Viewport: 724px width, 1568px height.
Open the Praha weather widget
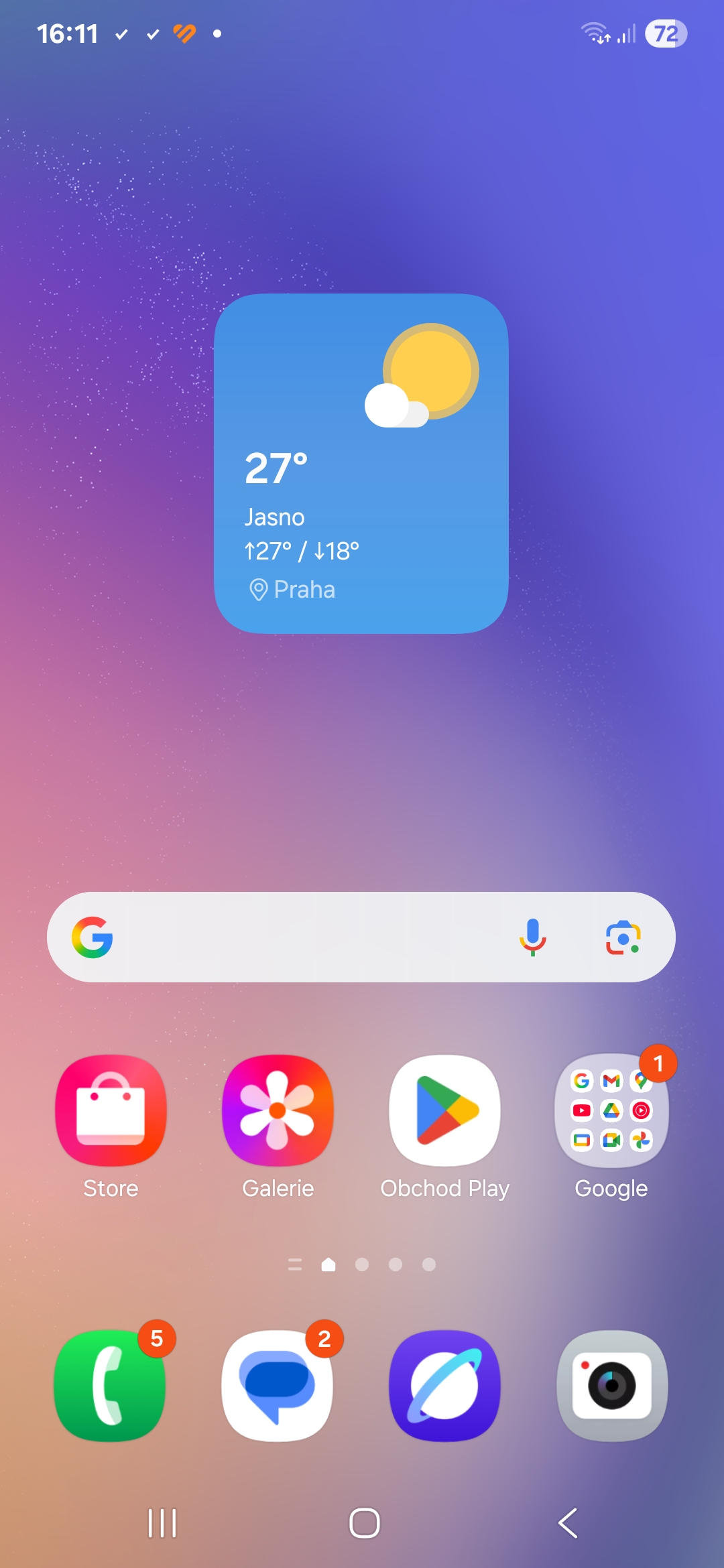[x=361, y=464]
